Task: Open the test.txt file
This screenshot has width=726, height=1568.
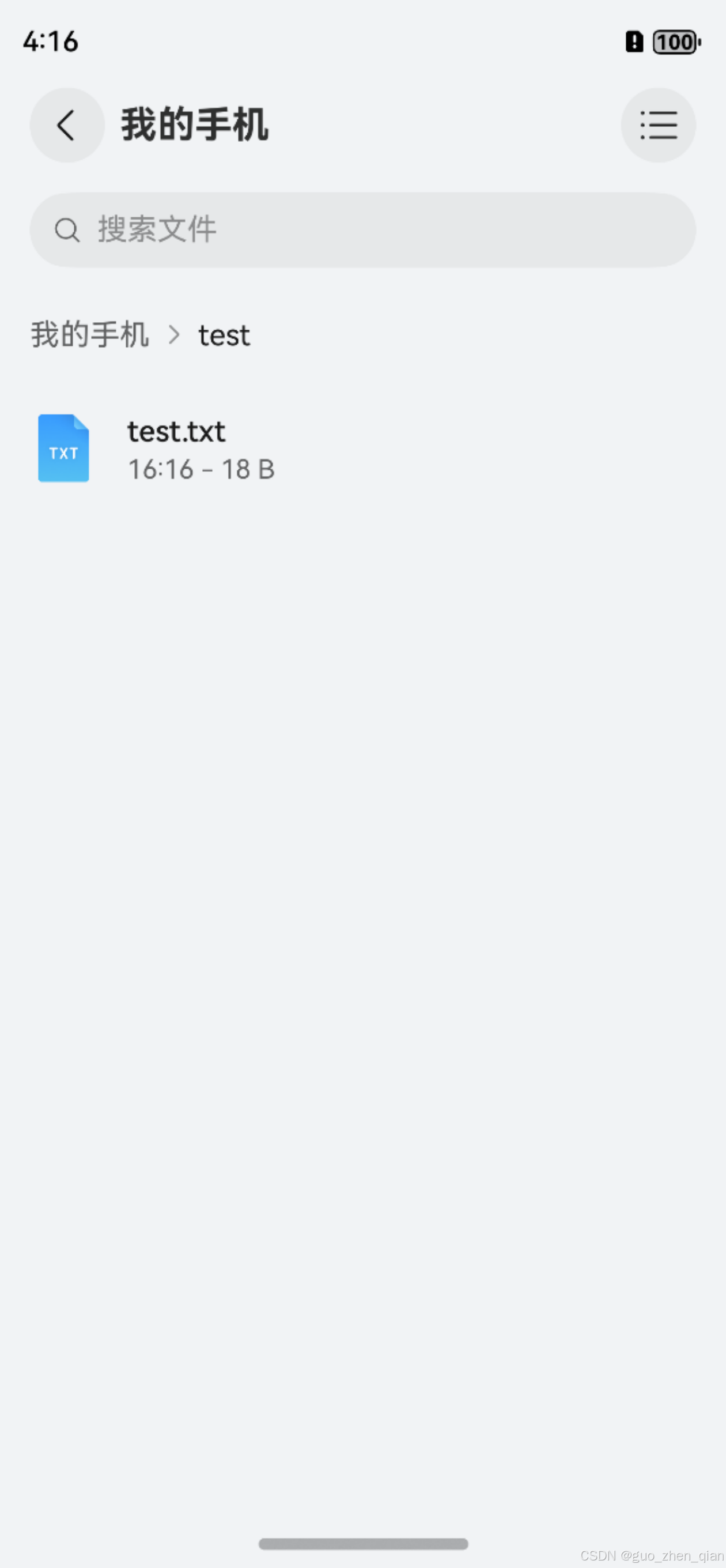Action: (362, 449)
